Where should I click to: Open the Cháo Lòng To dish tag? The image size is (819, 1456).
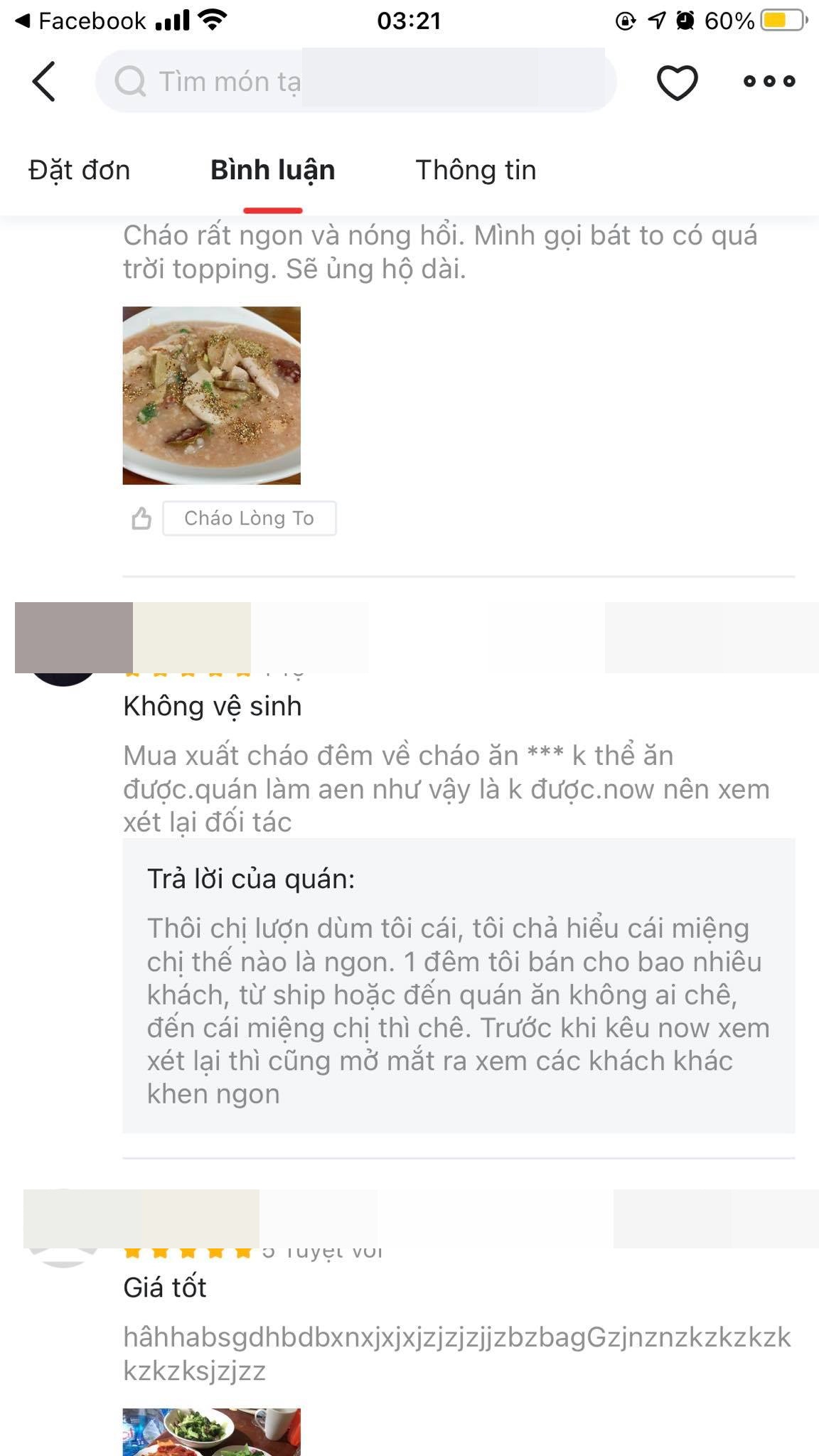pyautogui.click(x=249, y=518)
